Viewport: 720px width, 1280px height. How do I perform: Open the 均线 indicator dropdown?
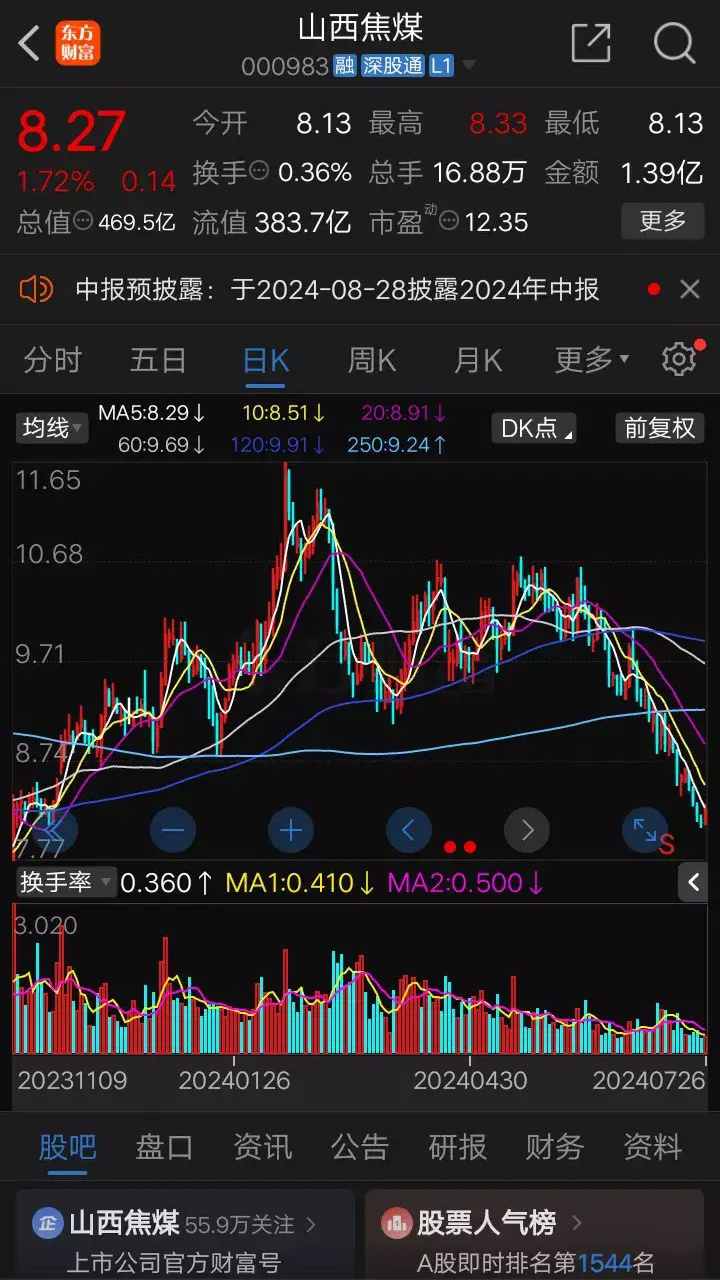click(53, 428)
